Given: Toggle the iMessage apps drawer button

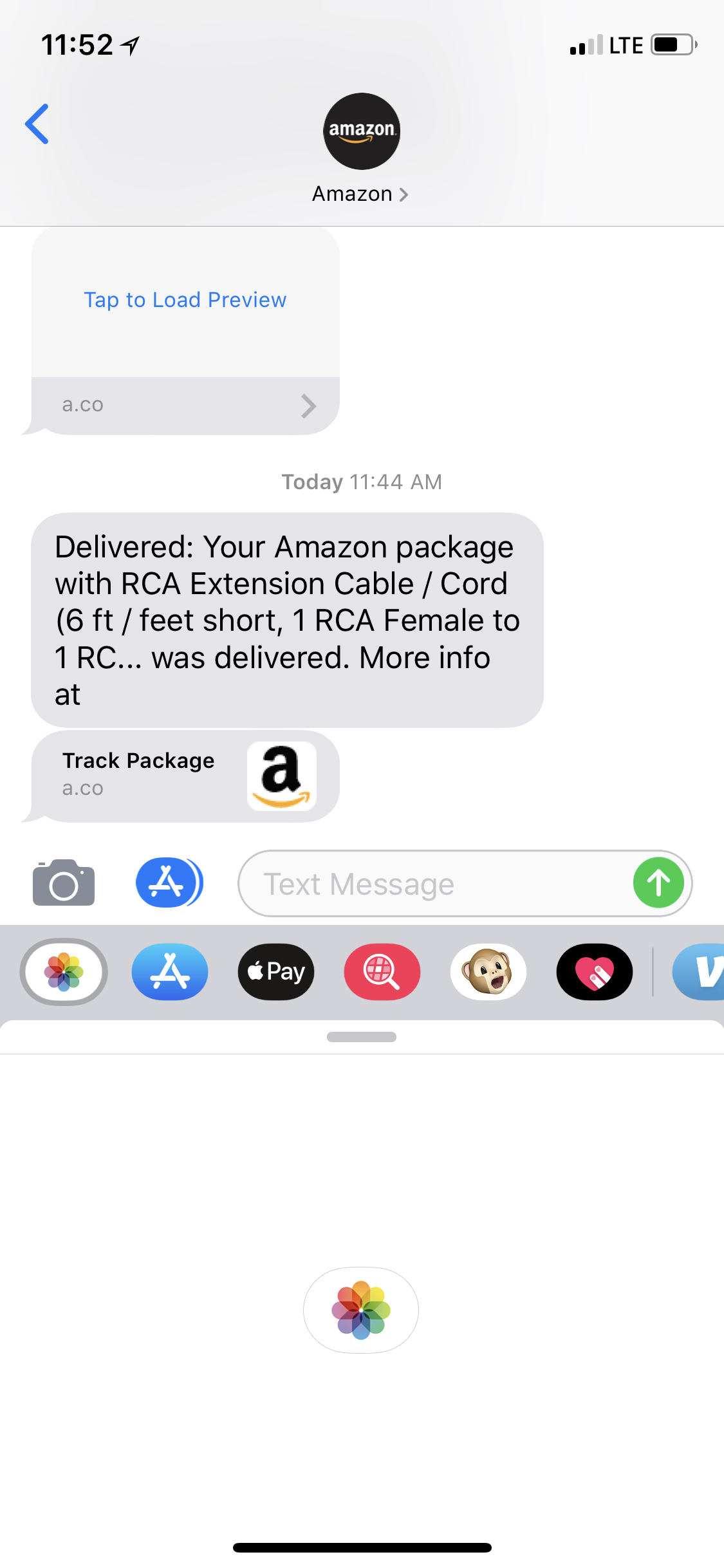Looking at the screenshot, I should 169,883.
